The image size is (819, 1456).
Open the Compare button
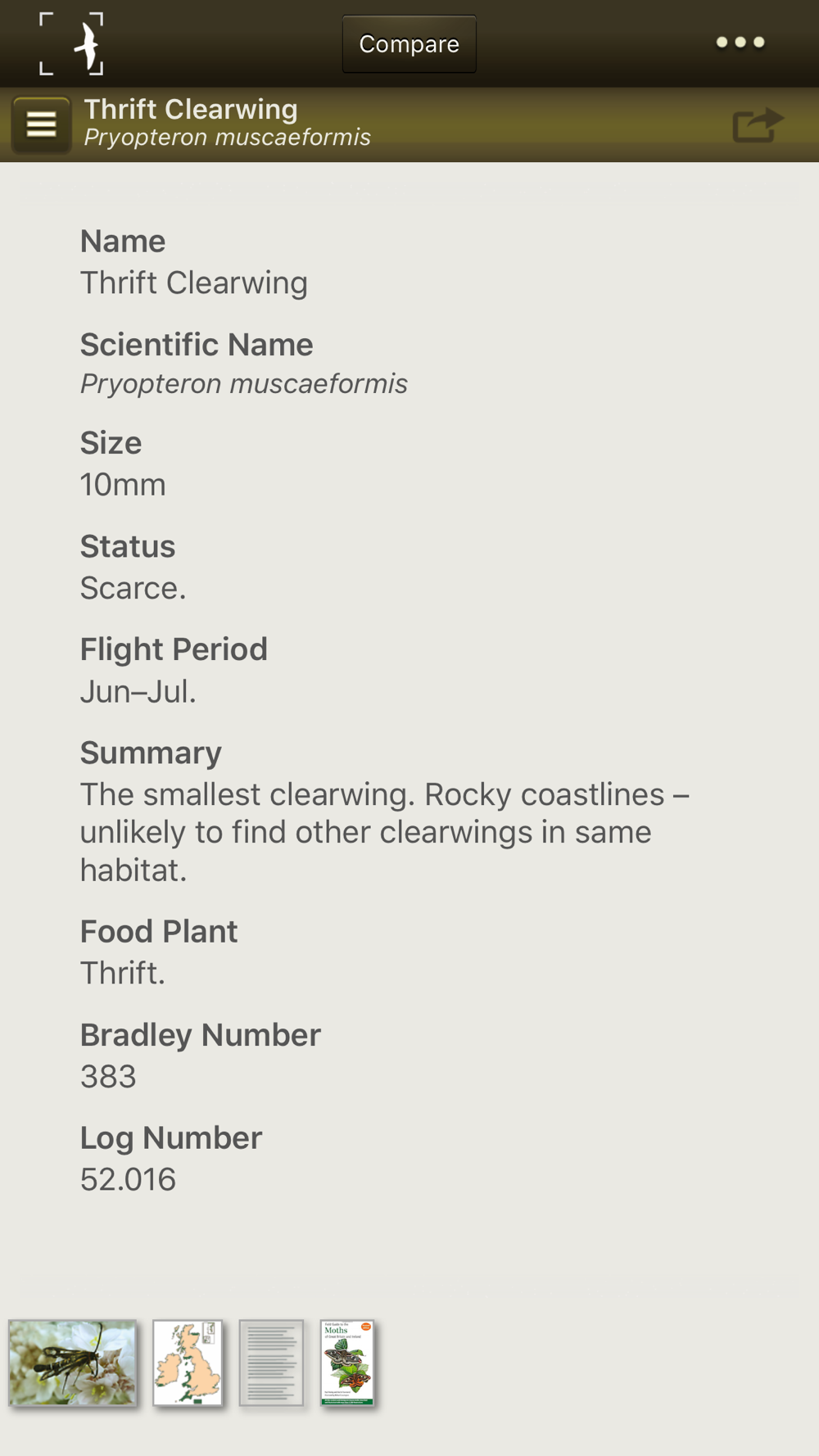click(409, 43)
